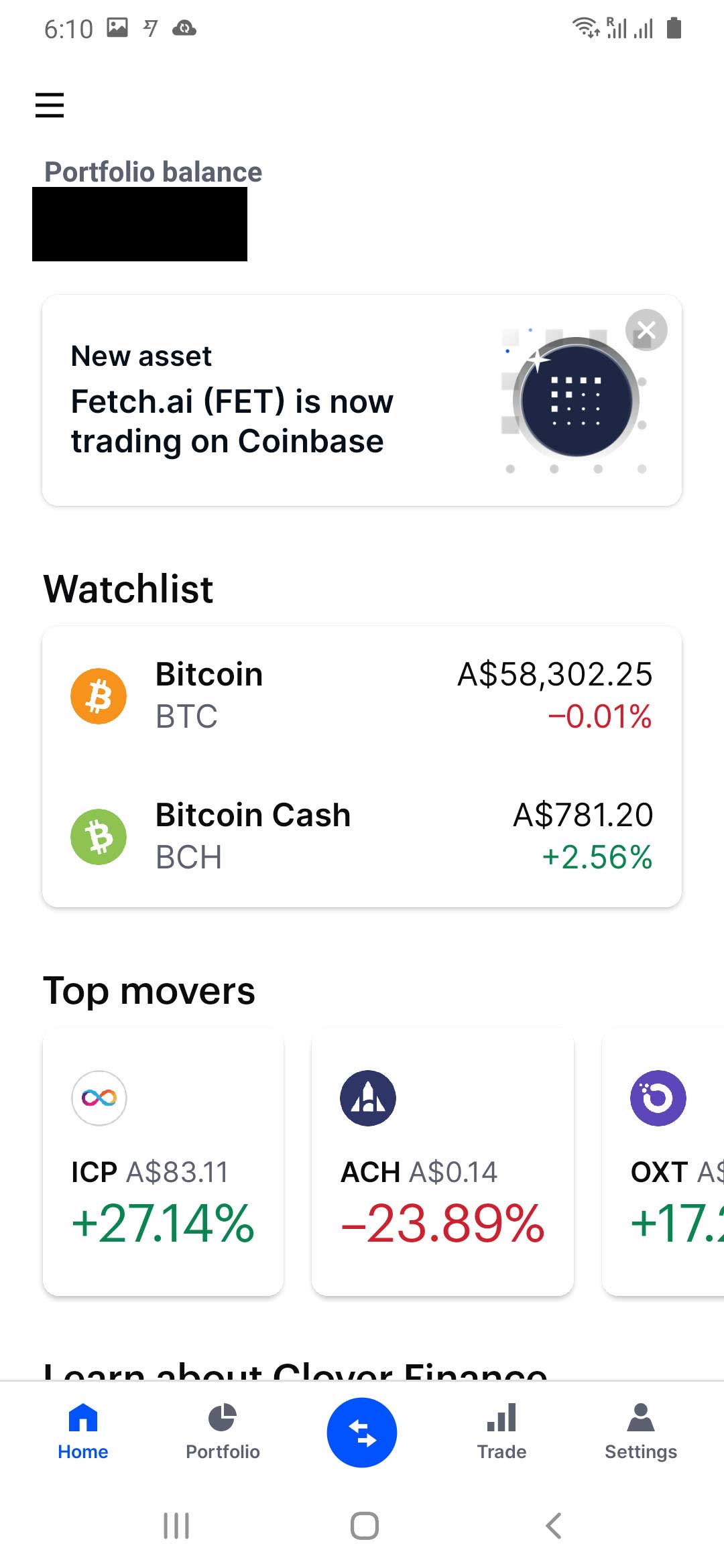This screenshot has width=724, height=1568.
Task: Open Bitcoin Cash in the watchlist
Action: [x=362, y=836]
